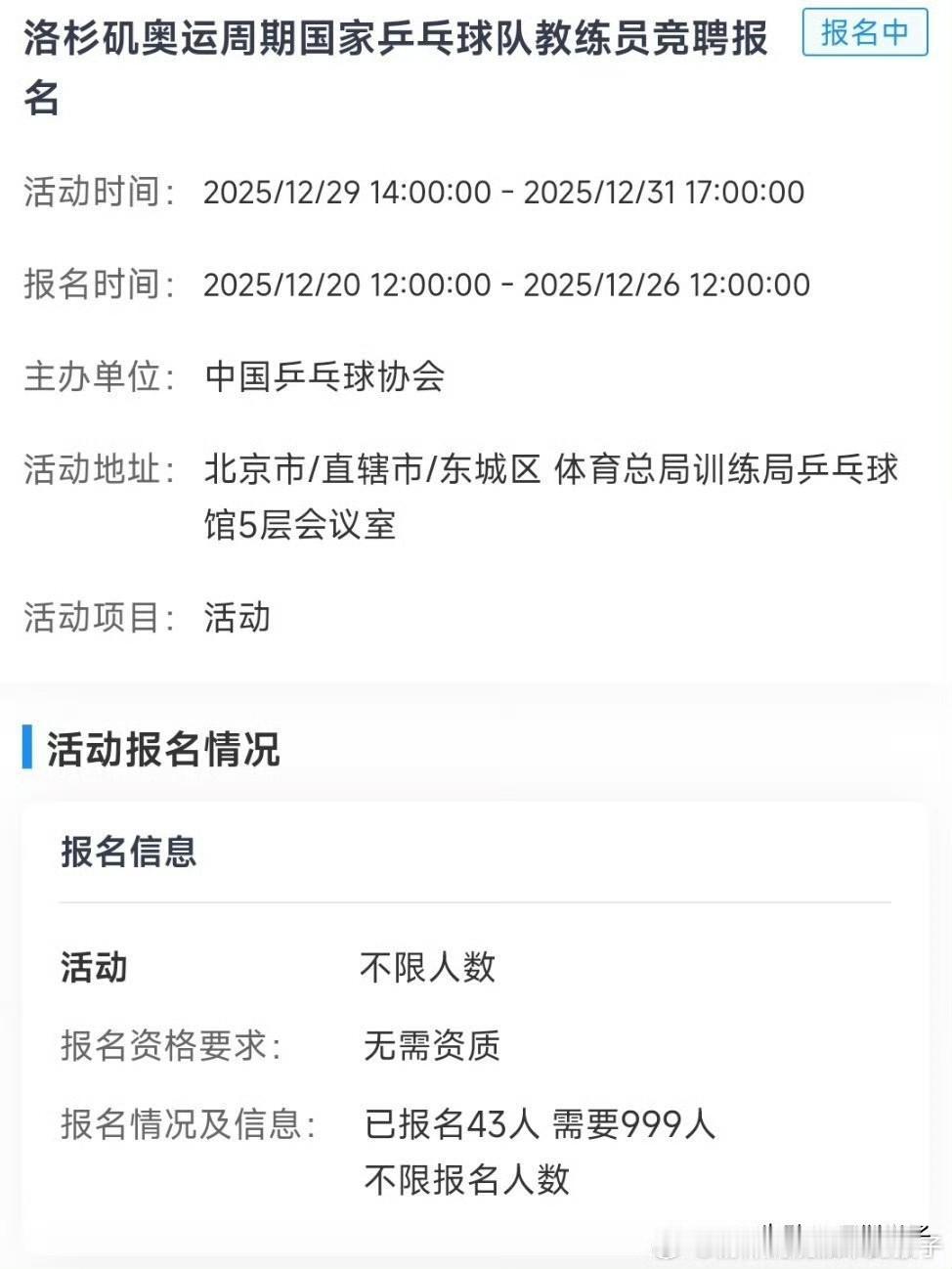The height and width of the screenshot is (1269, 952).
Task: Click the 不限人数 value text
Action: click(x=427, y=969)
